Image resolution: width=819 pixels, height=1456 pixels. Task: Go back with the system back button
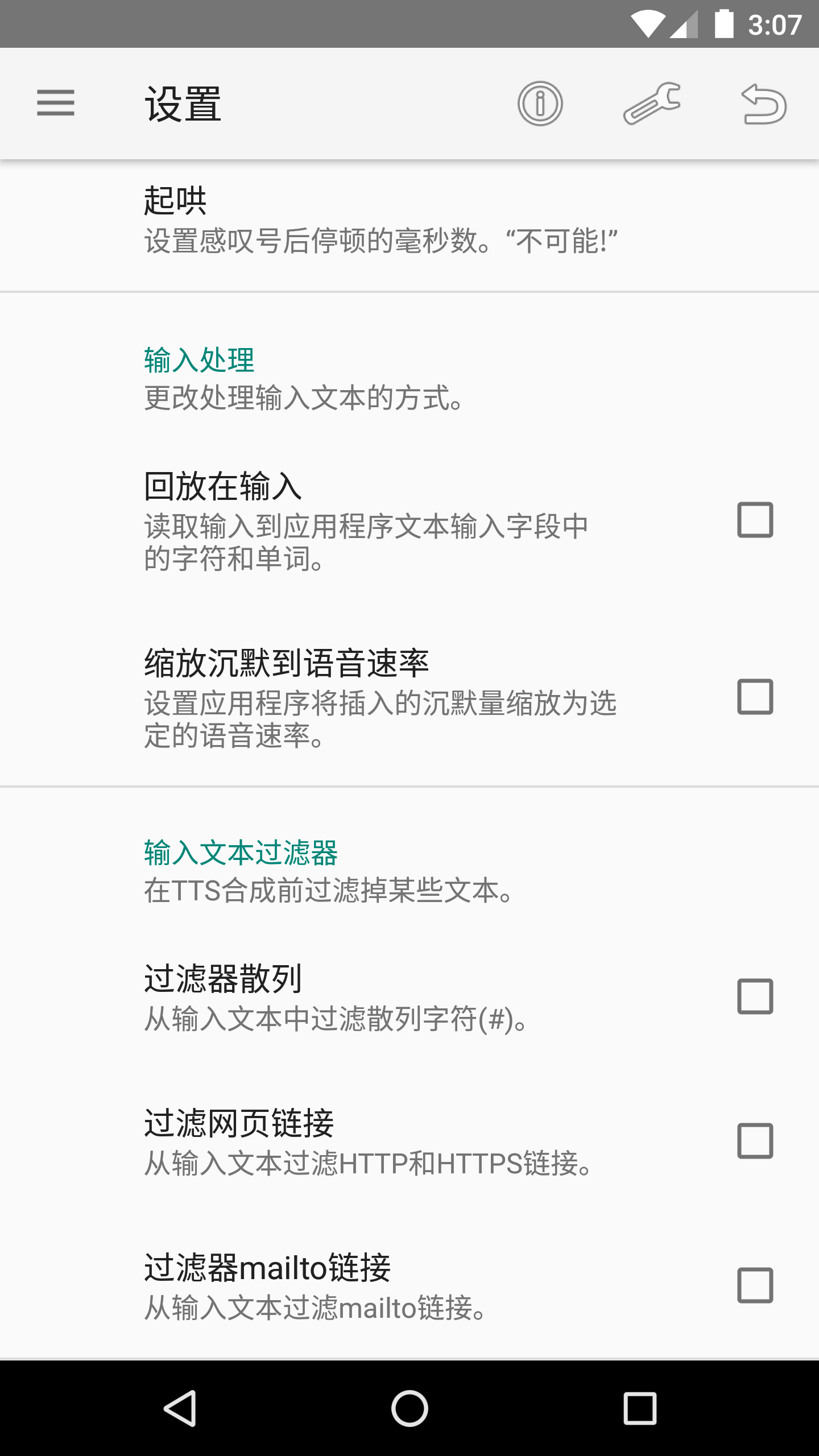pos(180,1409)
